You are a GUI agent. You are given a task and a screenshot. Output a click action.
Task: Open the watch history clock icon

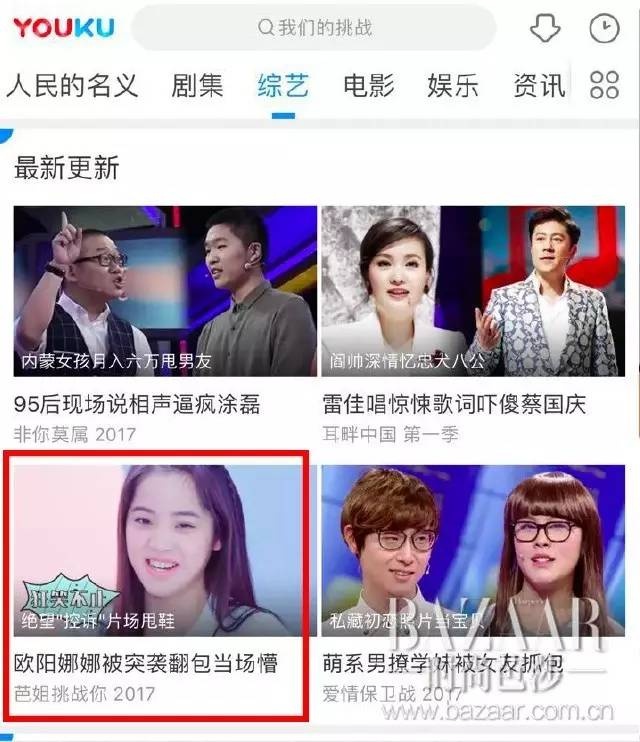point(604,29)
